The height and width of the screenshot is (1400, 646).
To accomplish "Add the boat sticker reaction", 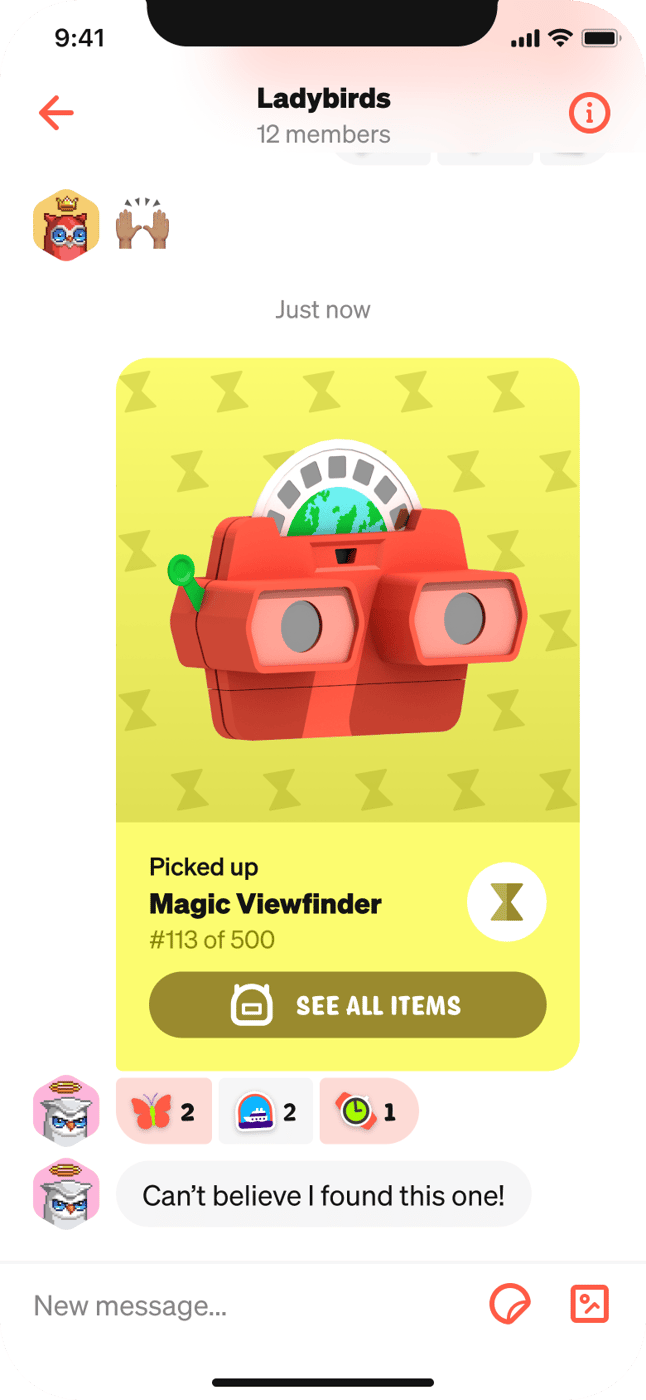I will pyautogui.click(x=266, y=1111).
